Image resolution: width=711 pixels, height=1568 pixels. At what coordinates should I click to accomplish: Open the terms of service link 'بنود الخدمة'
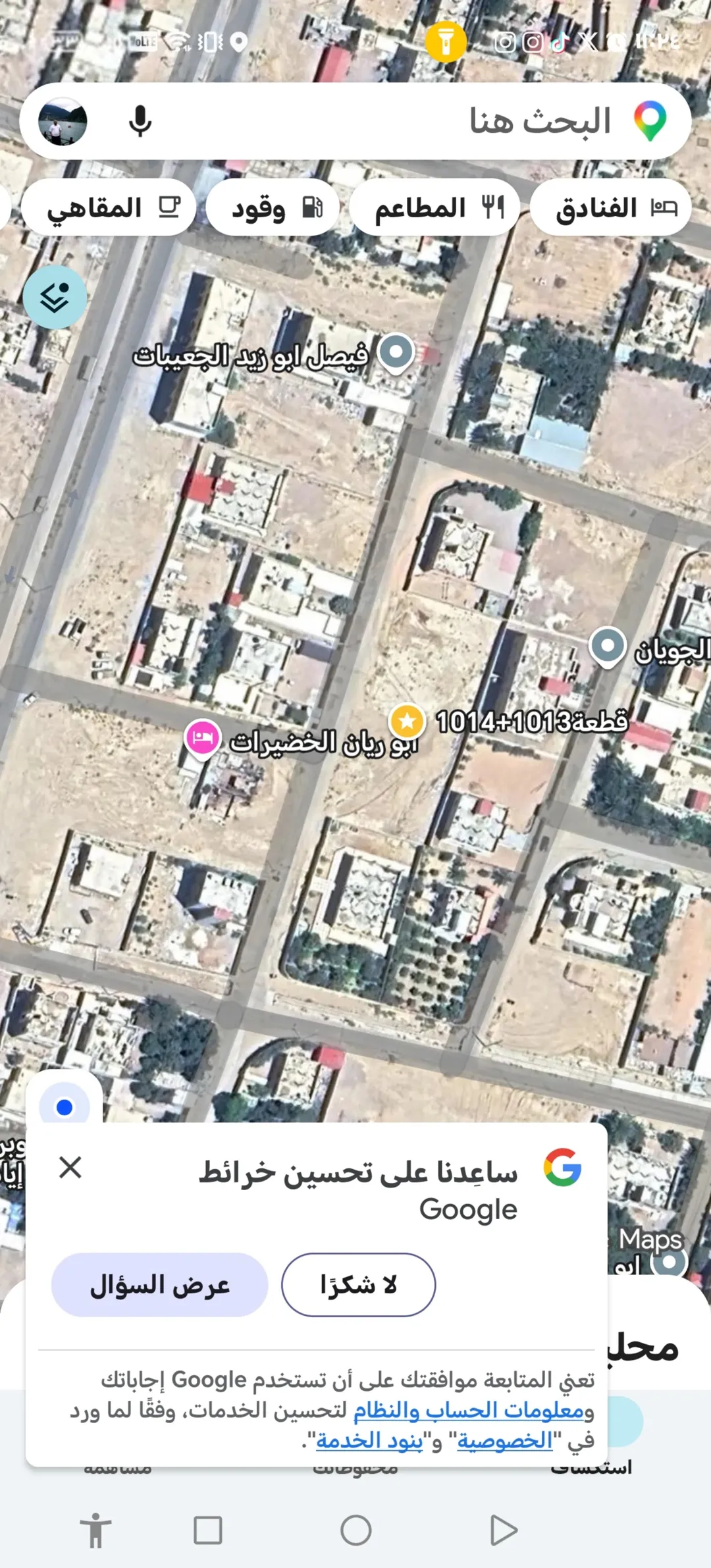[x=369, y=1441]
